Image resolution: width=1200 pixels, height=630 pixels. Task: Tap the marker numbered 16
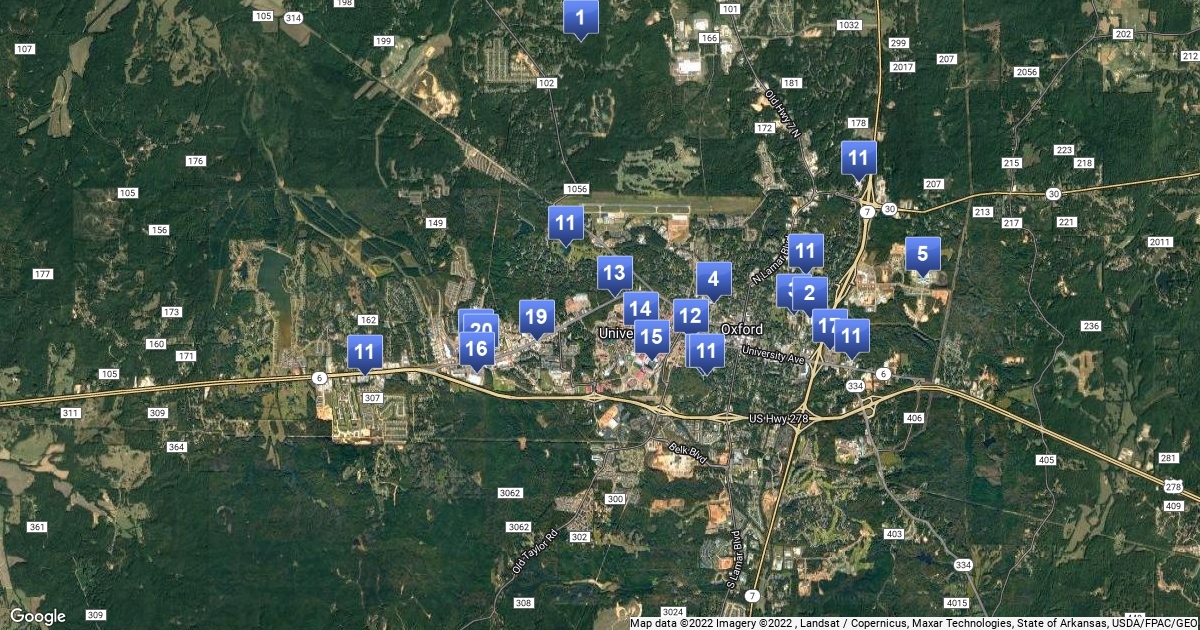pyautogui.click(x=477, y=348)
